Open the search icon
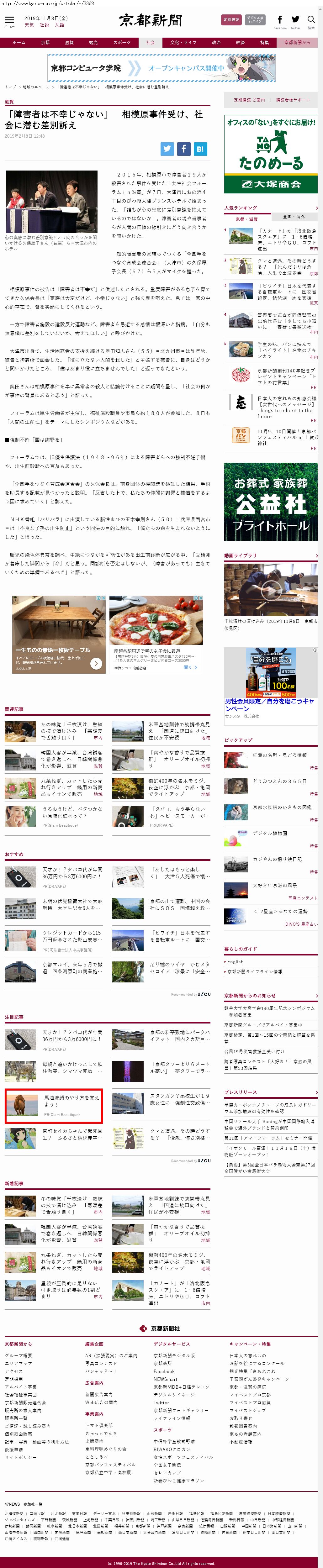 point(311,20)
